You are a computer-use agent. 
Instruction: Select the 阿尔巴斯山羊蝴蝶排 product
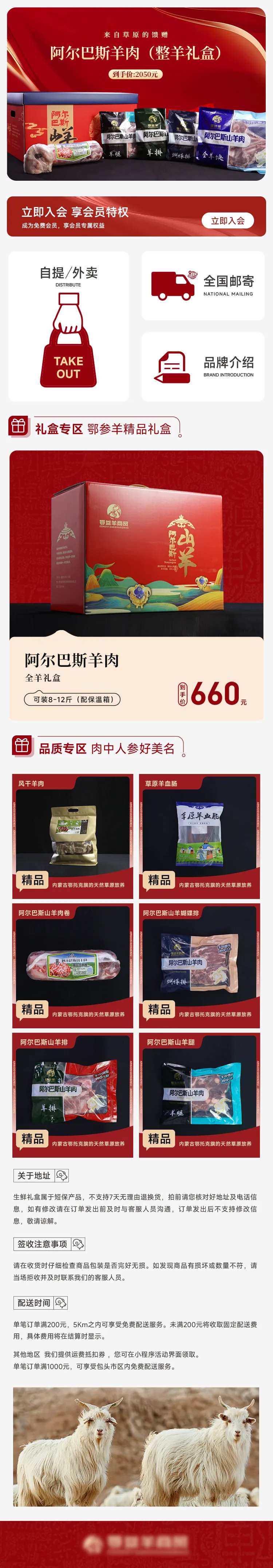coord(199,966)
